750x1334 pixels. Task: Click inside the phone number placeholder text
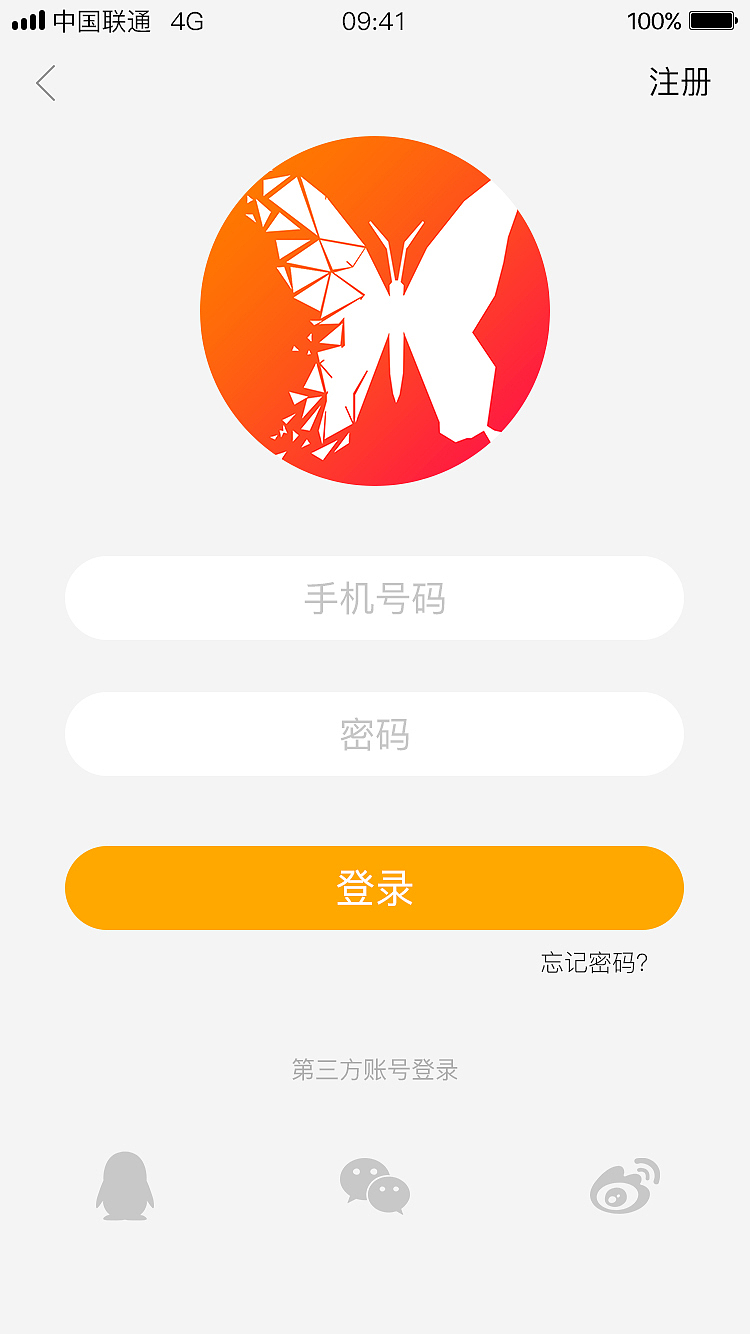tap(374, 598)
